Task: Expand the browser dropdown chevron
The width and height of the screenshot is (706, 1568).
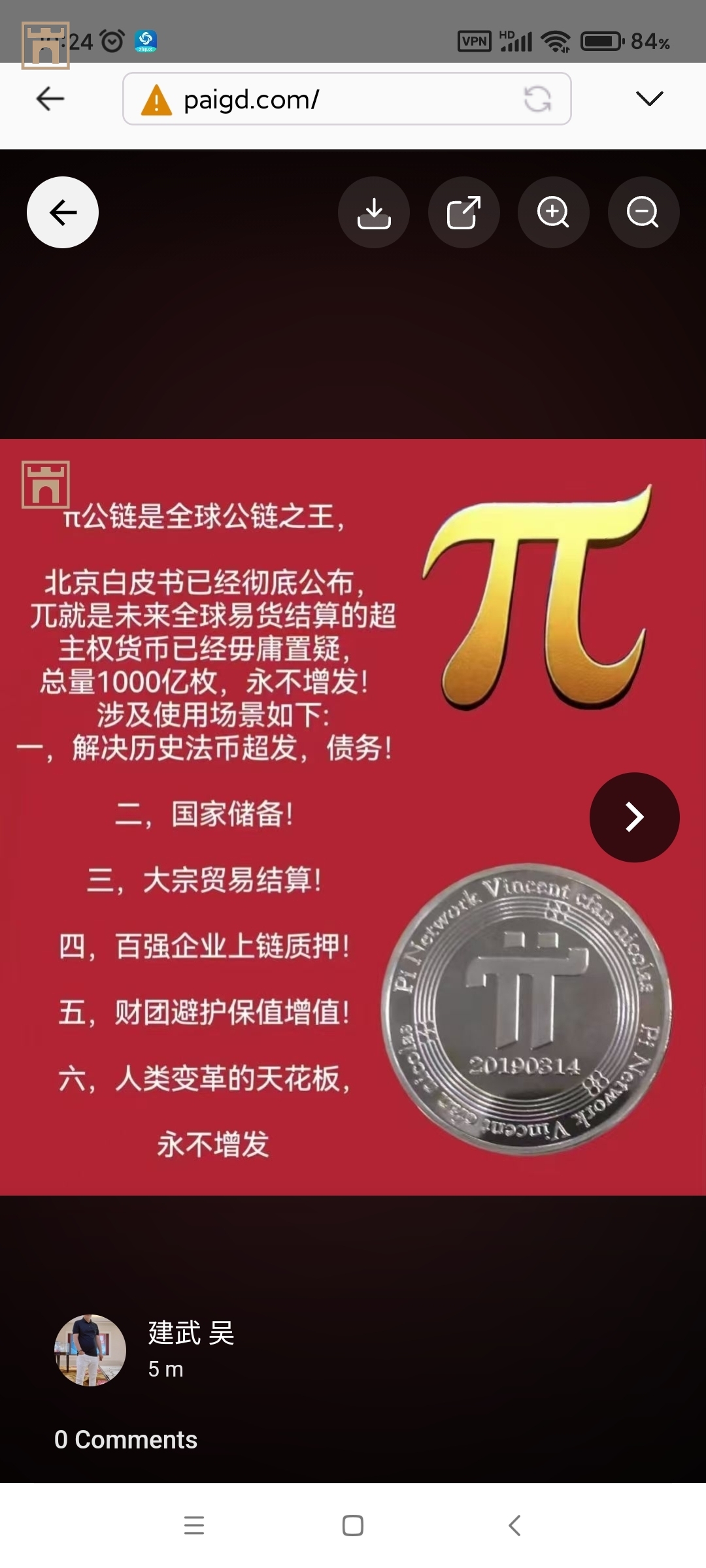Action: pos(649,99)
